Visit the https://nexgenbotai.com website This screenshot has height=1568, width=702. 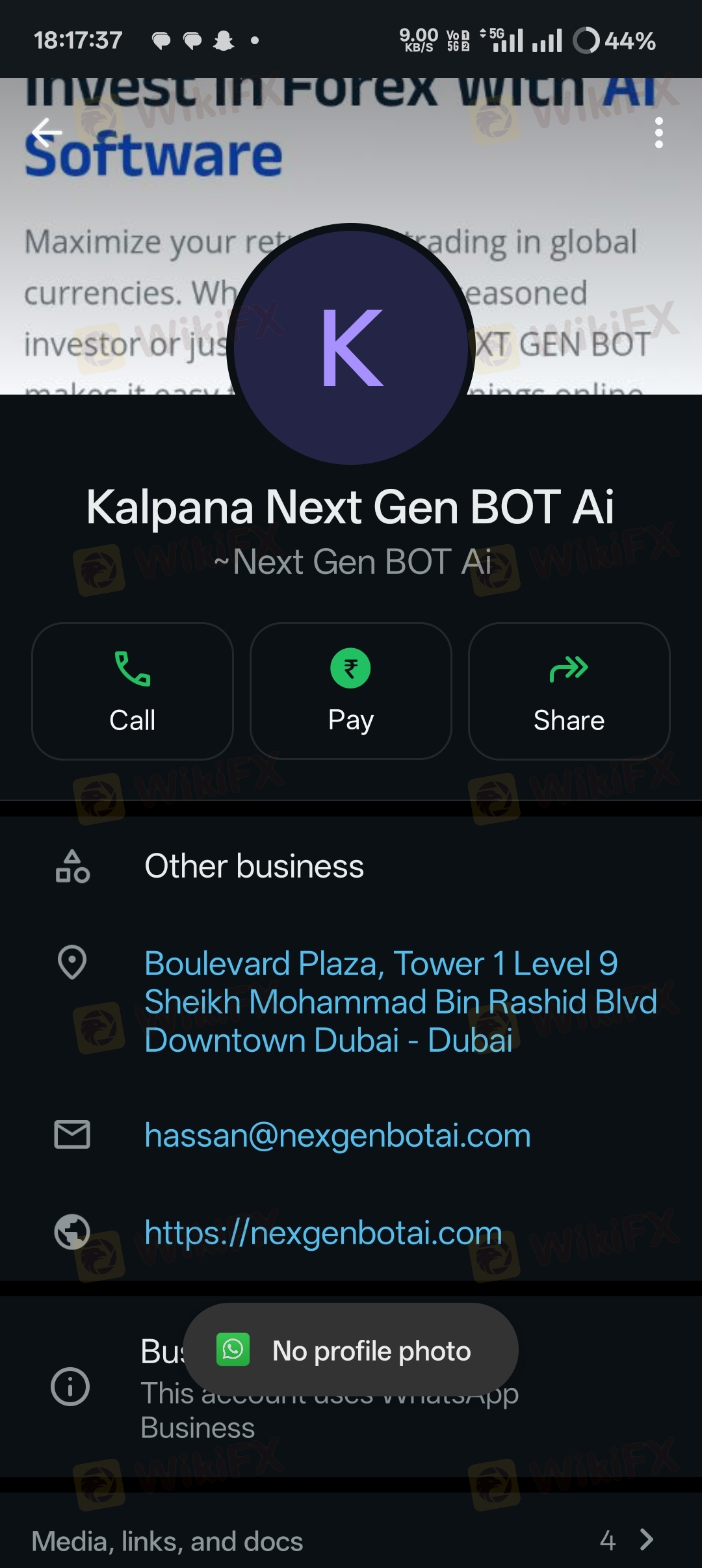tap(323, 1233)
